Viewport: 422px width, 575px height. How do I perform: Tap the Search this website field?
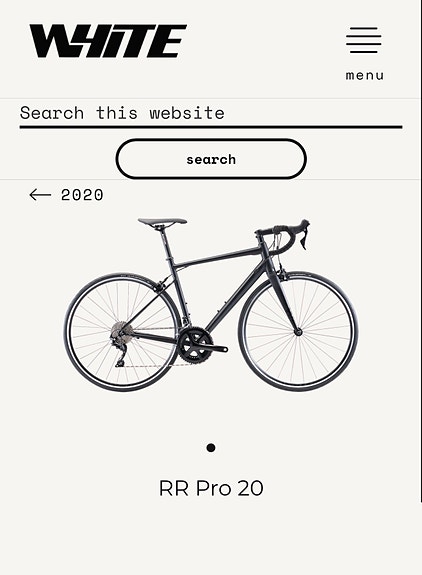(x=211, y=114)
